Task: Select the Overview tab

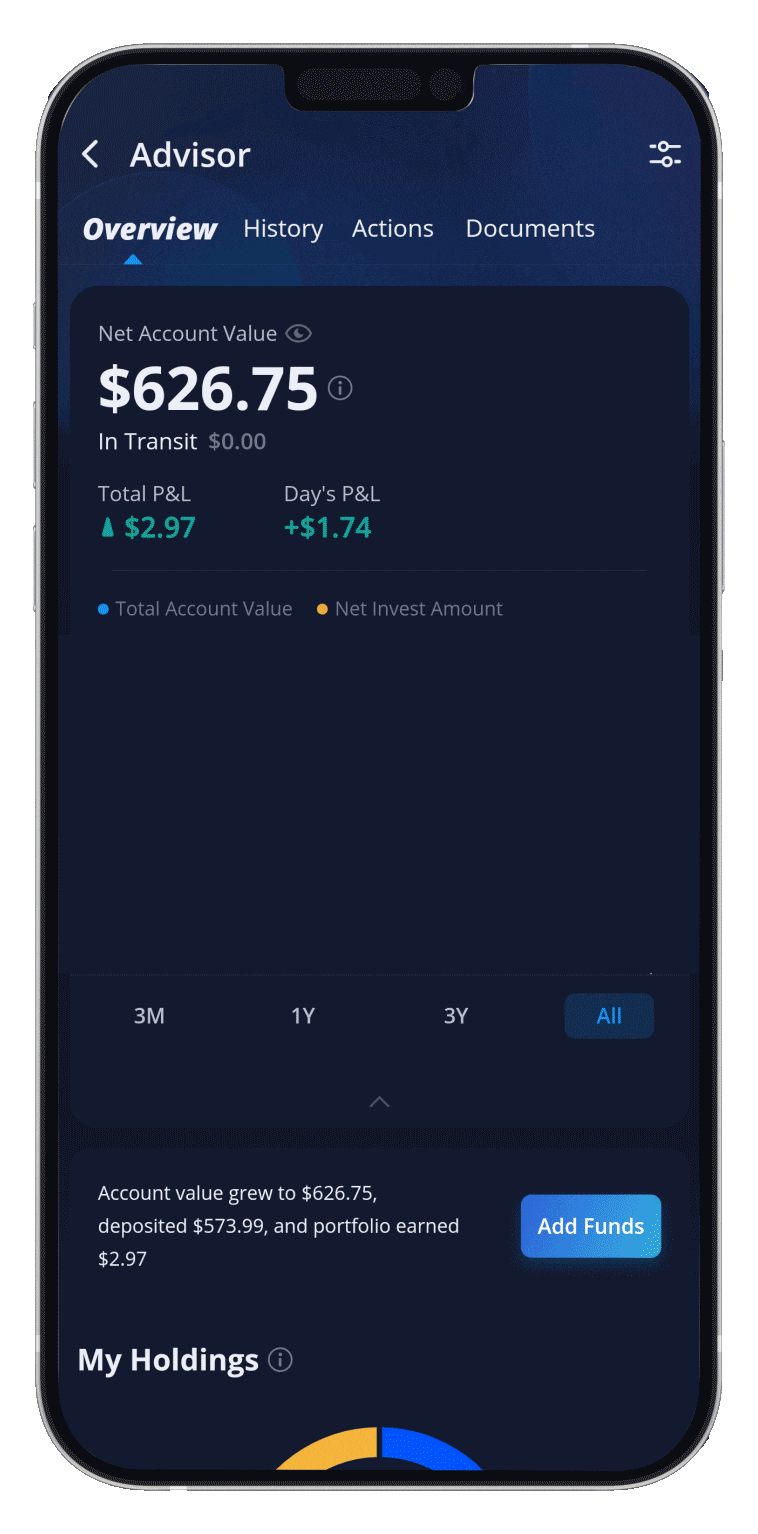Action: (x=150, y=229)
